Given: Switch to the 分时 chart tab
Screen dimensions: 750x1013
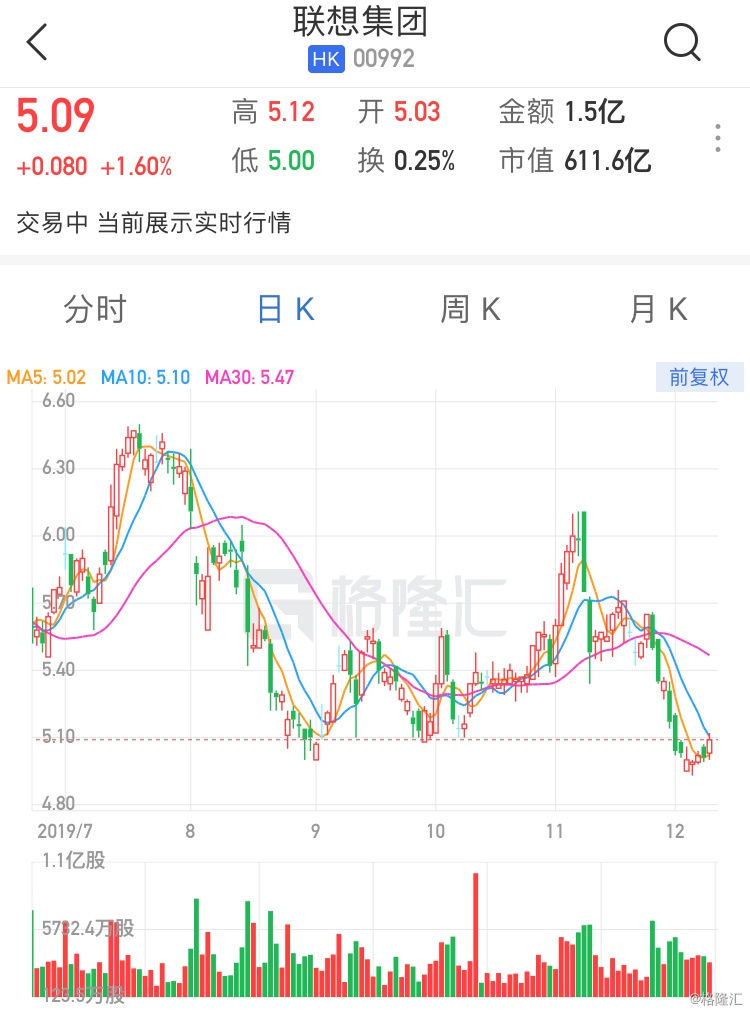Looking at the screenshot, I should pyautogui.click(x=95, y=310).
